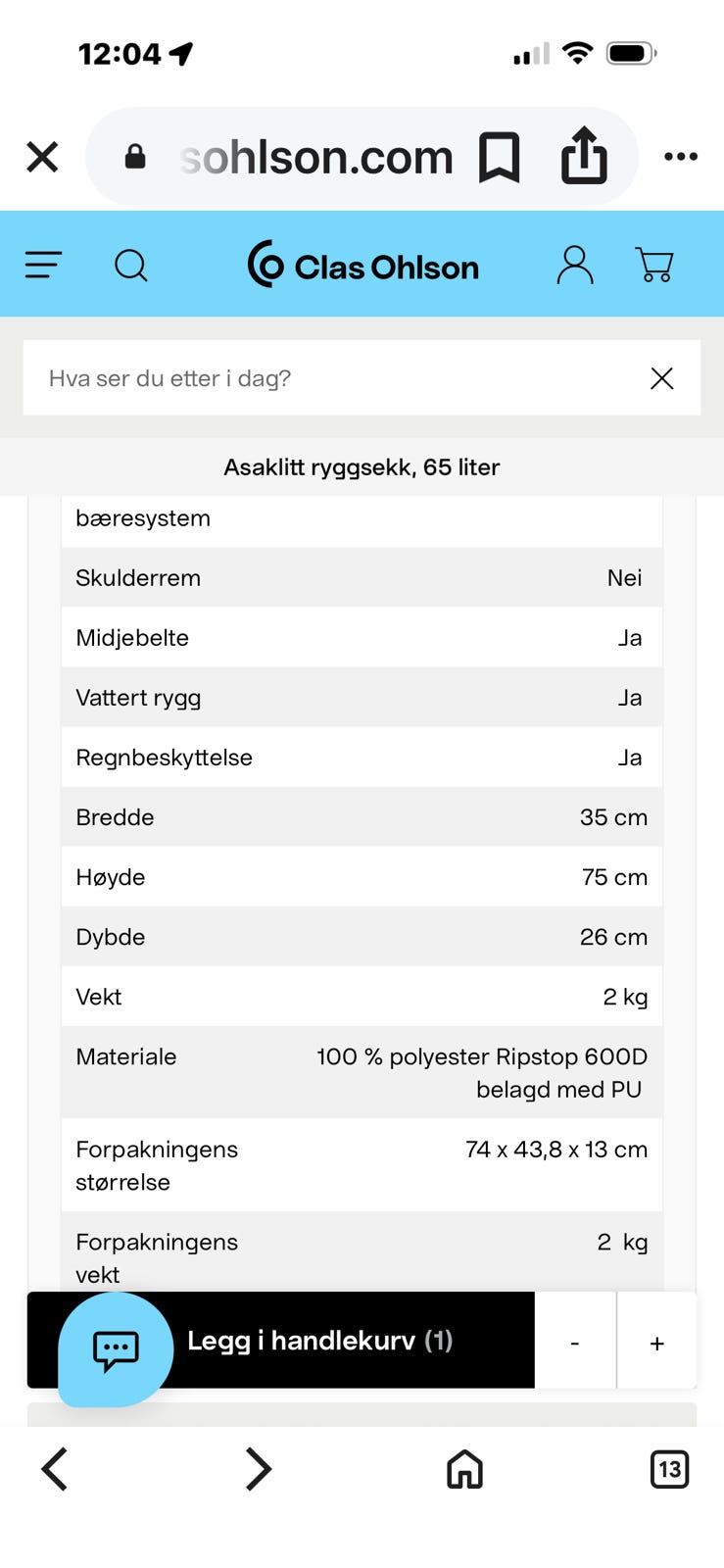Bookmark this page in the browser

[x=499, y=158]
